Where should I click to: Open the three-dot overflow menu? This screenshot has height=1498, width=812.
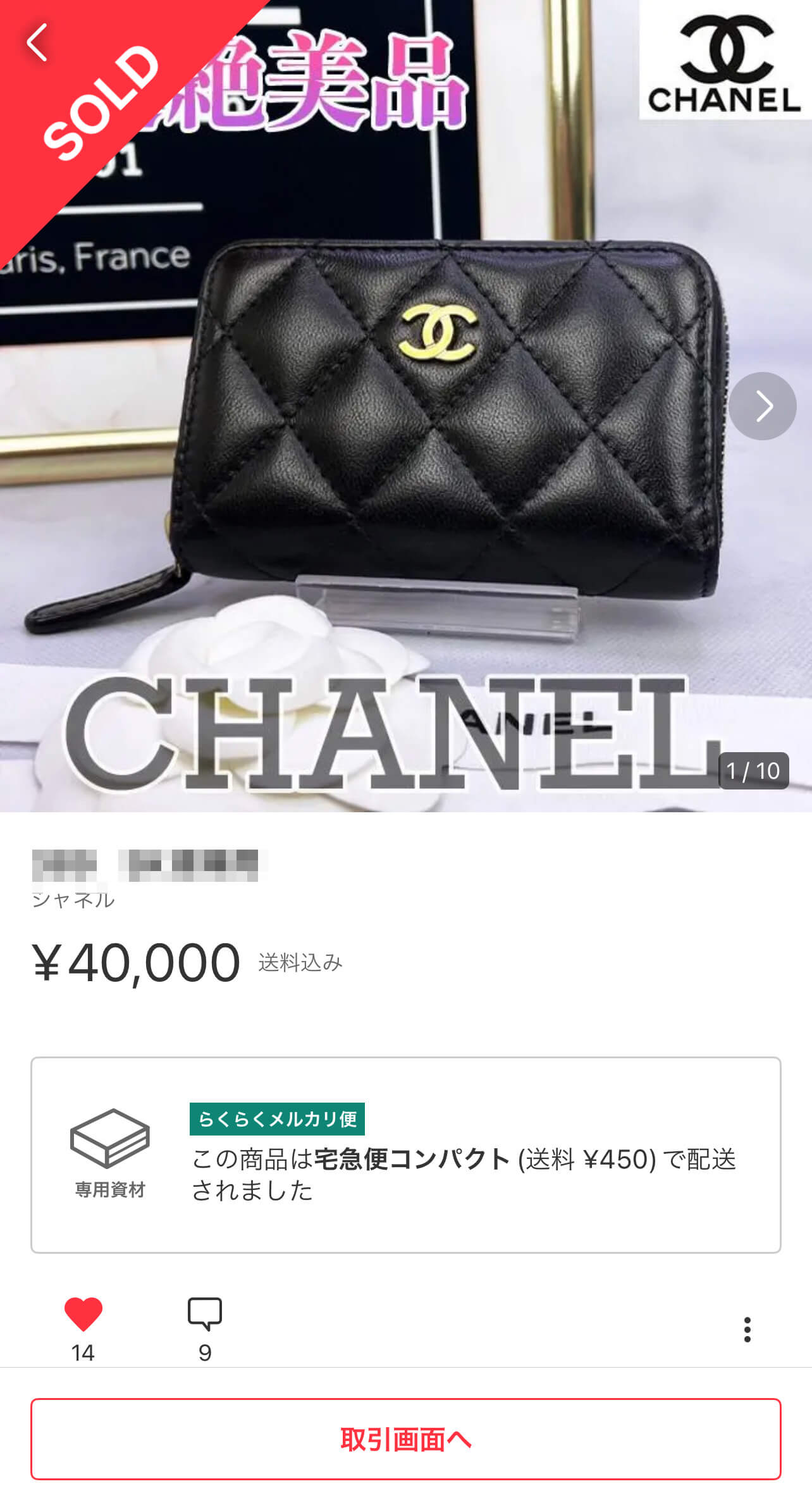[x=747, y=1330]
